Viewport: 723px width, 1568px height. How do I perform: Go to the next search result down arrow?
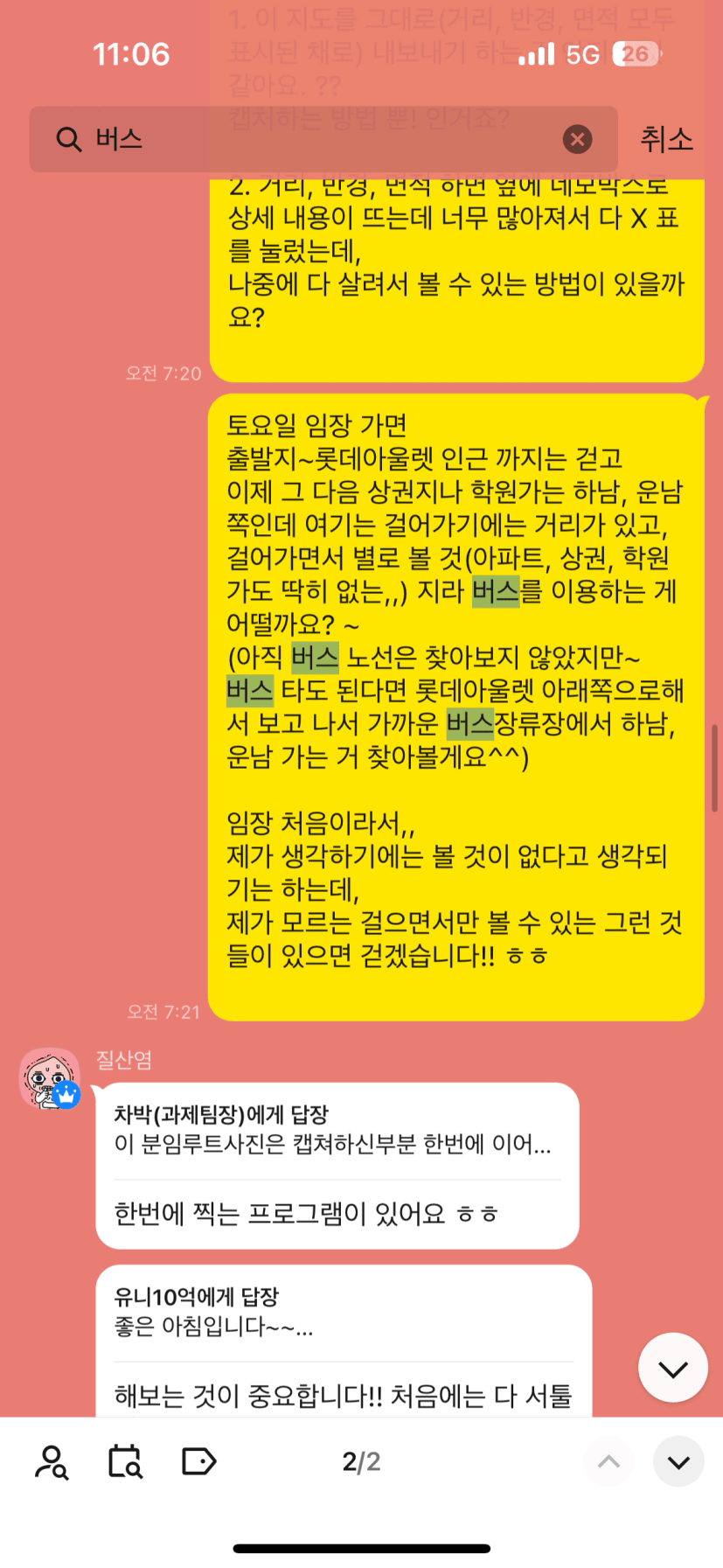(678, 1461)
